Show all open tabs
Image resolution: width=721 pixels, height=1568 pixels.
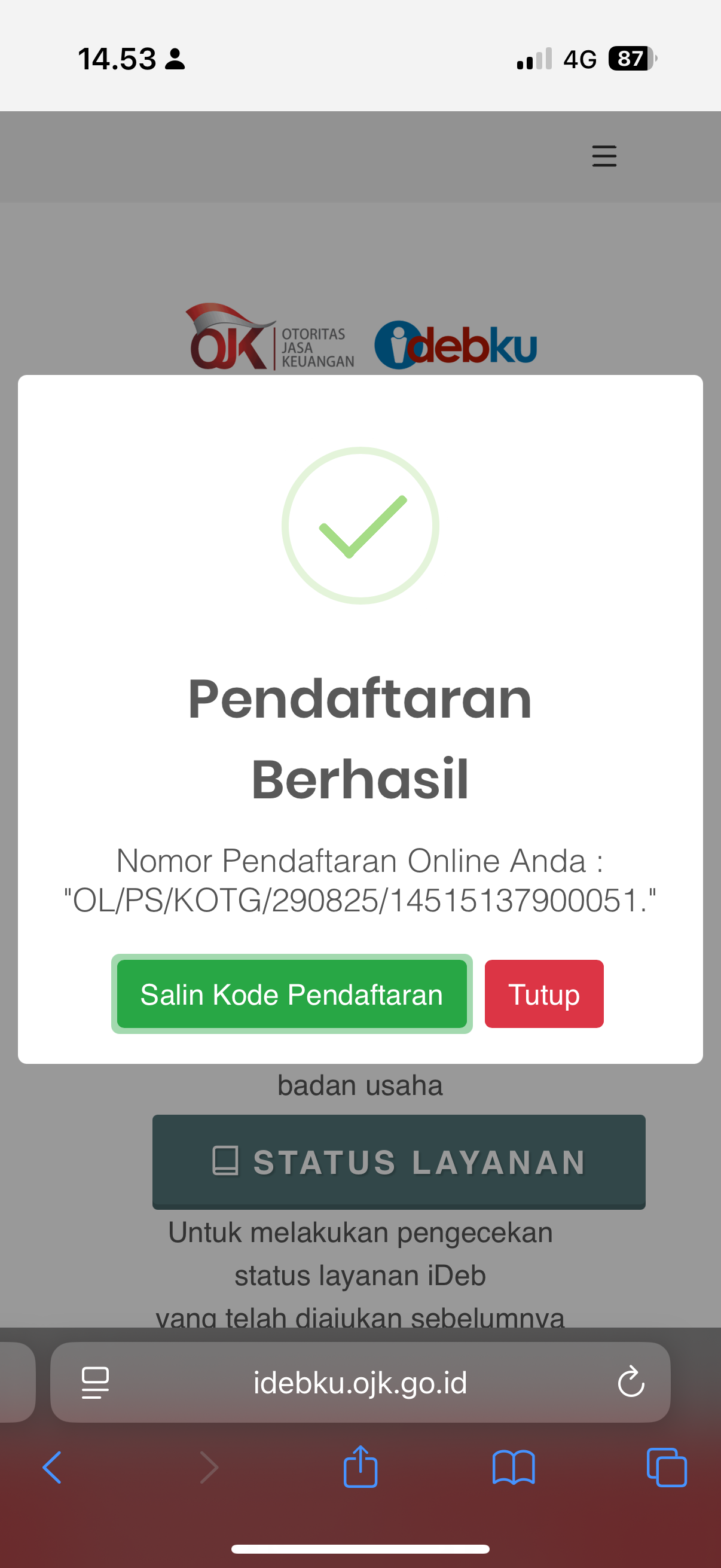(x=667, y=1468)
